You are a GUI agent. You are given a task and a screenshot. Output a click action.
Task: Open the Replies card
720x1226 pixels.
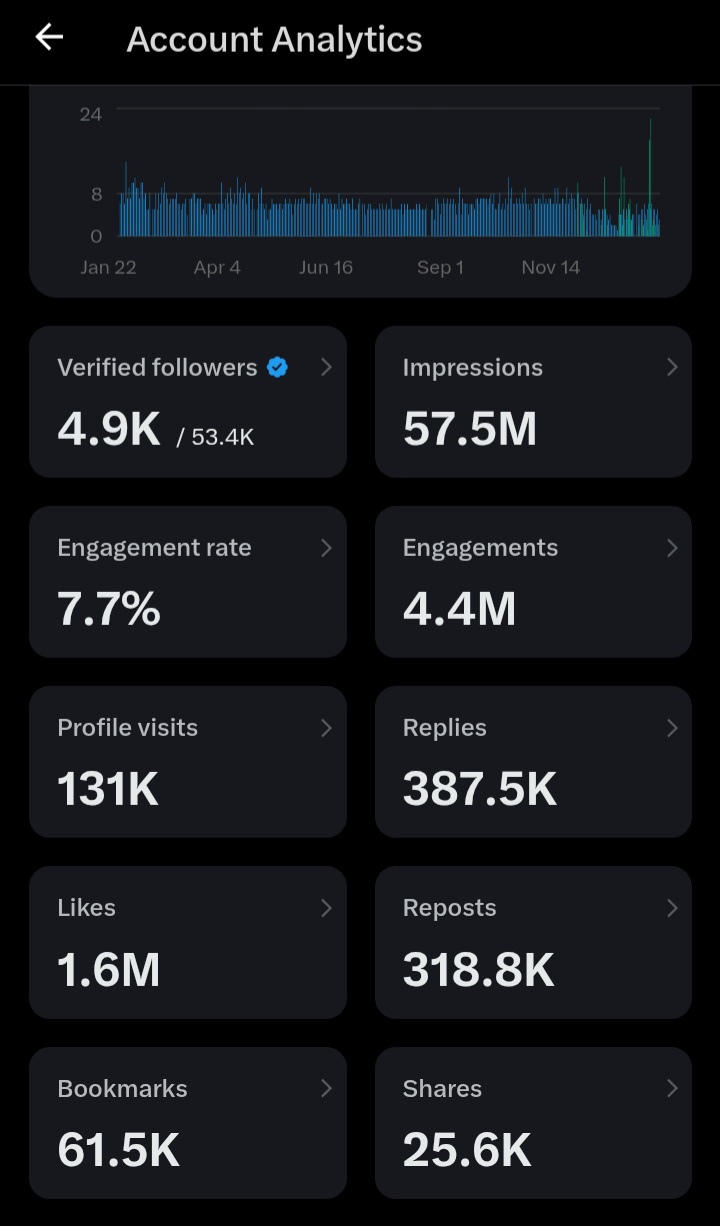click(533, 761)
